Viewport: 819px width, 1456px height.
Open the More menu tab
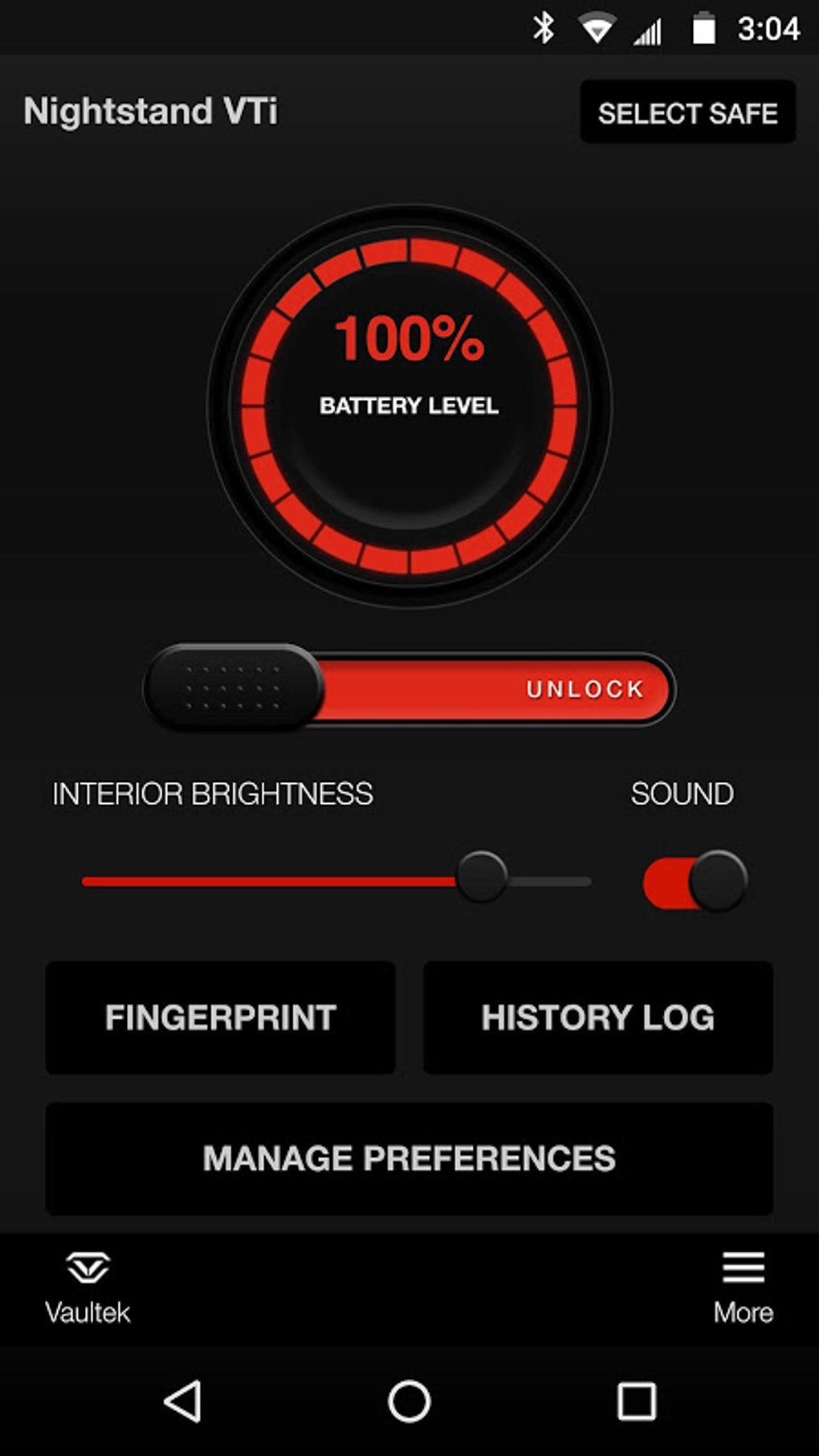[x=743, y=1289]
